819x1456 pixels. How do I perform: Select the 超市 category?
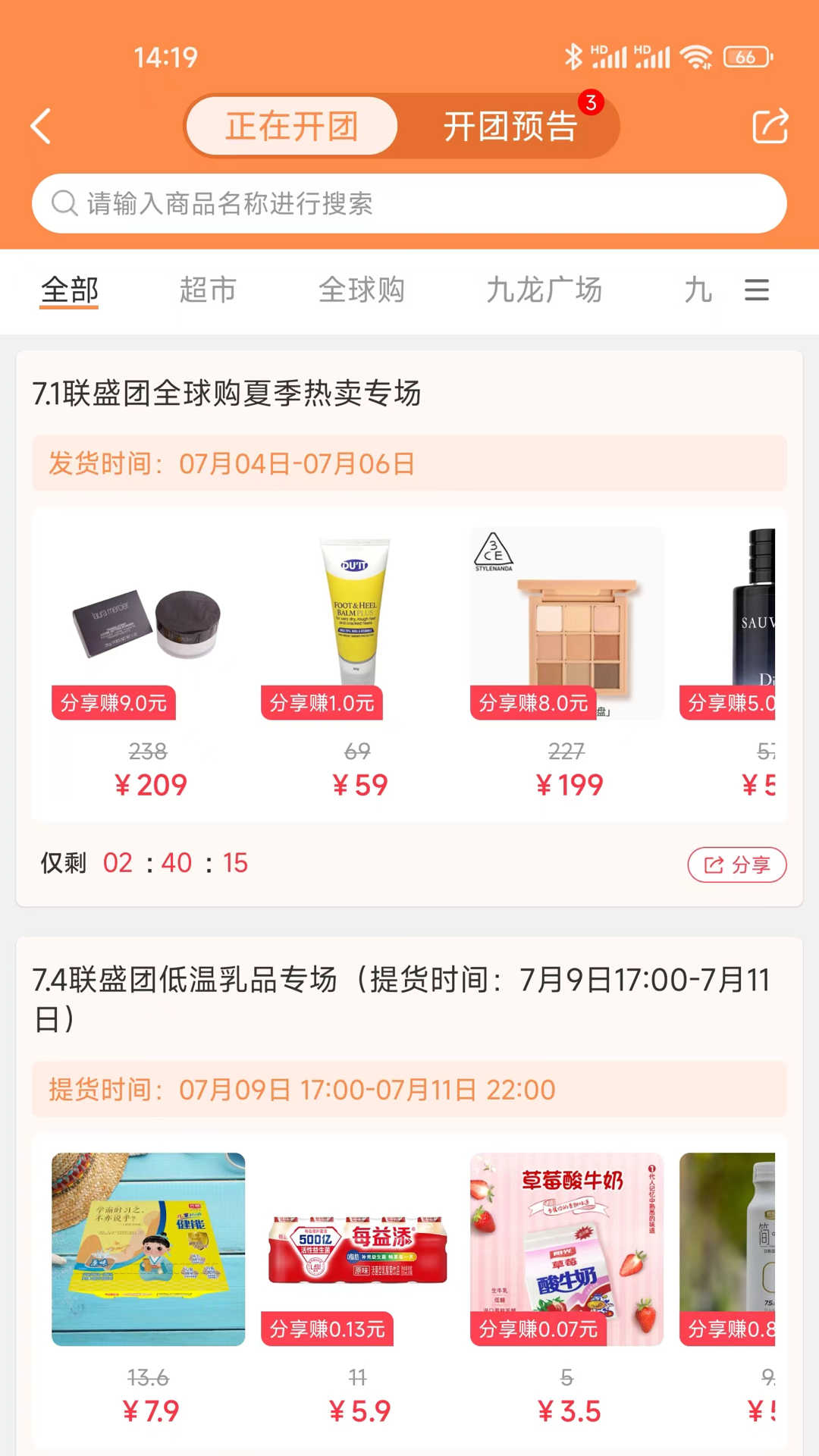[x=208, y=290]
